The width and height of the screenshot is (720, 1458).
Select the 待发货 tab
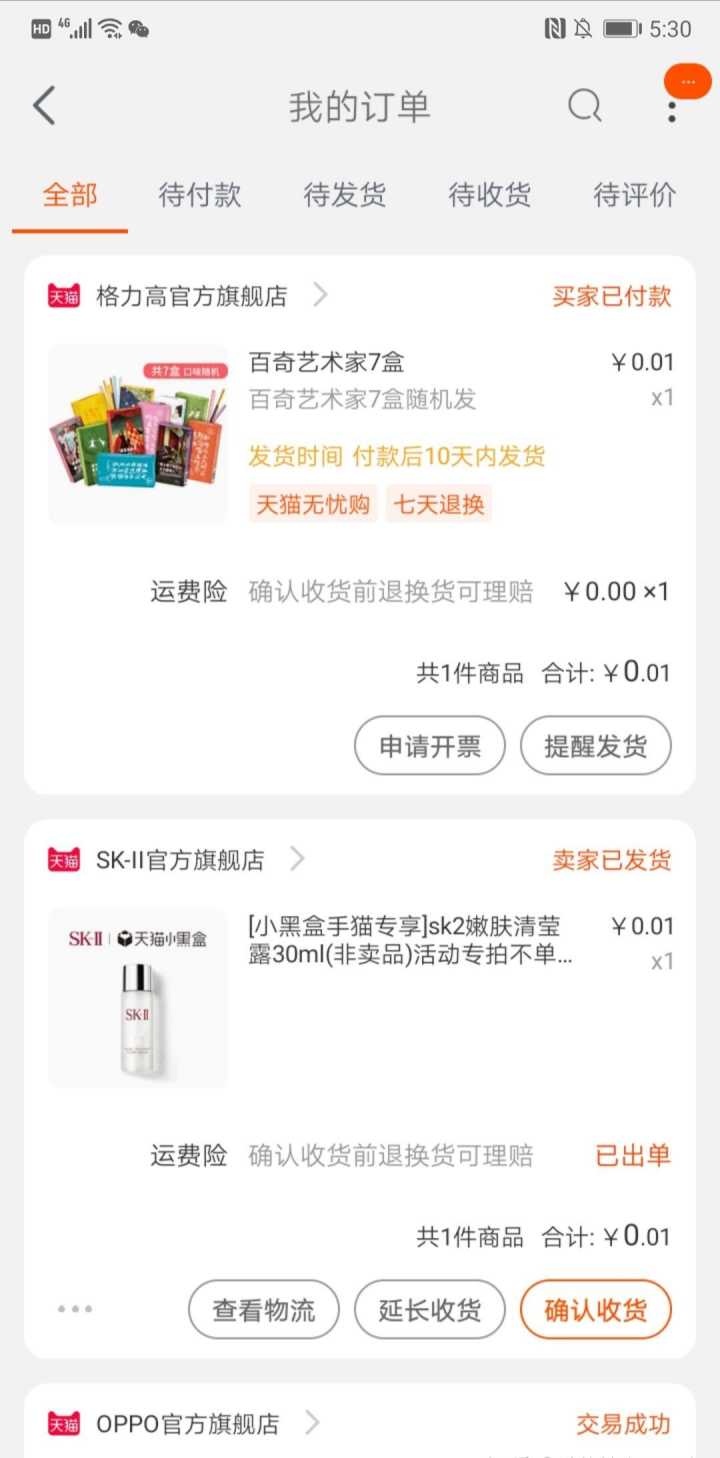tap(345, 195)
